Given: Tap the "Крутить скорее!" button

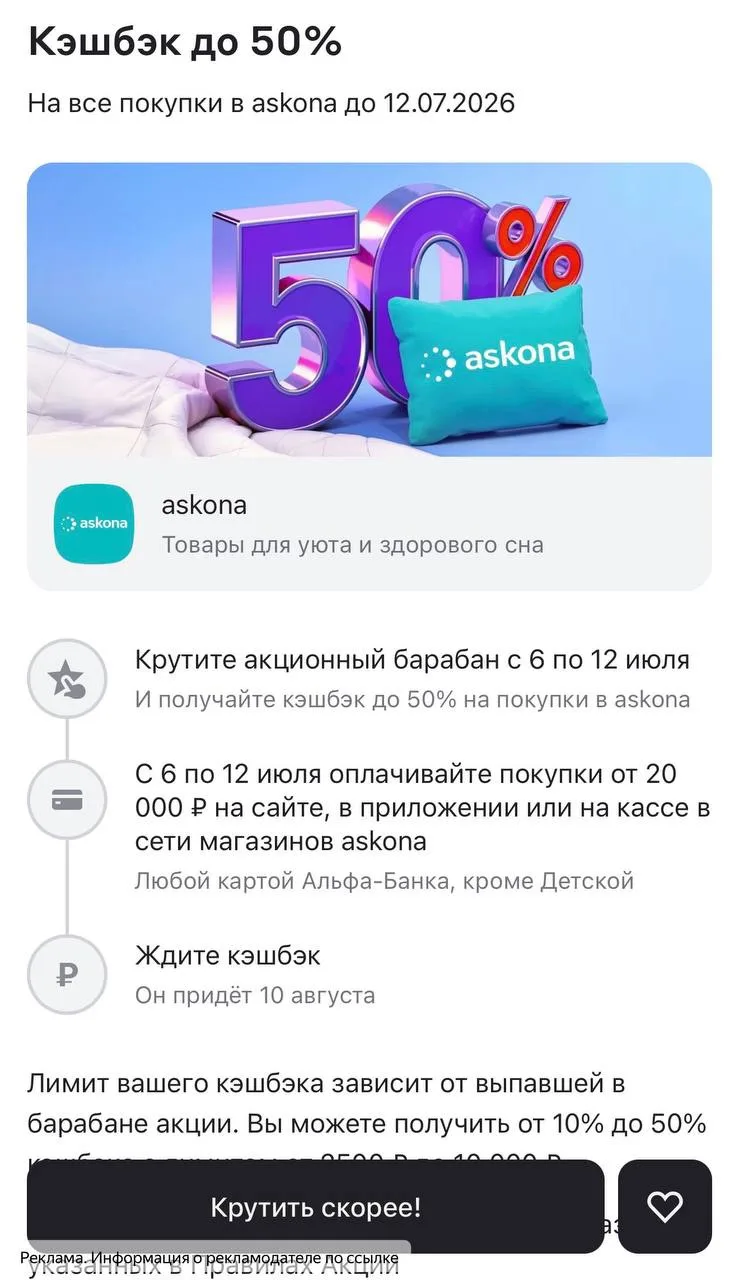Looking at the screenshot, I should pos(315,1206).
